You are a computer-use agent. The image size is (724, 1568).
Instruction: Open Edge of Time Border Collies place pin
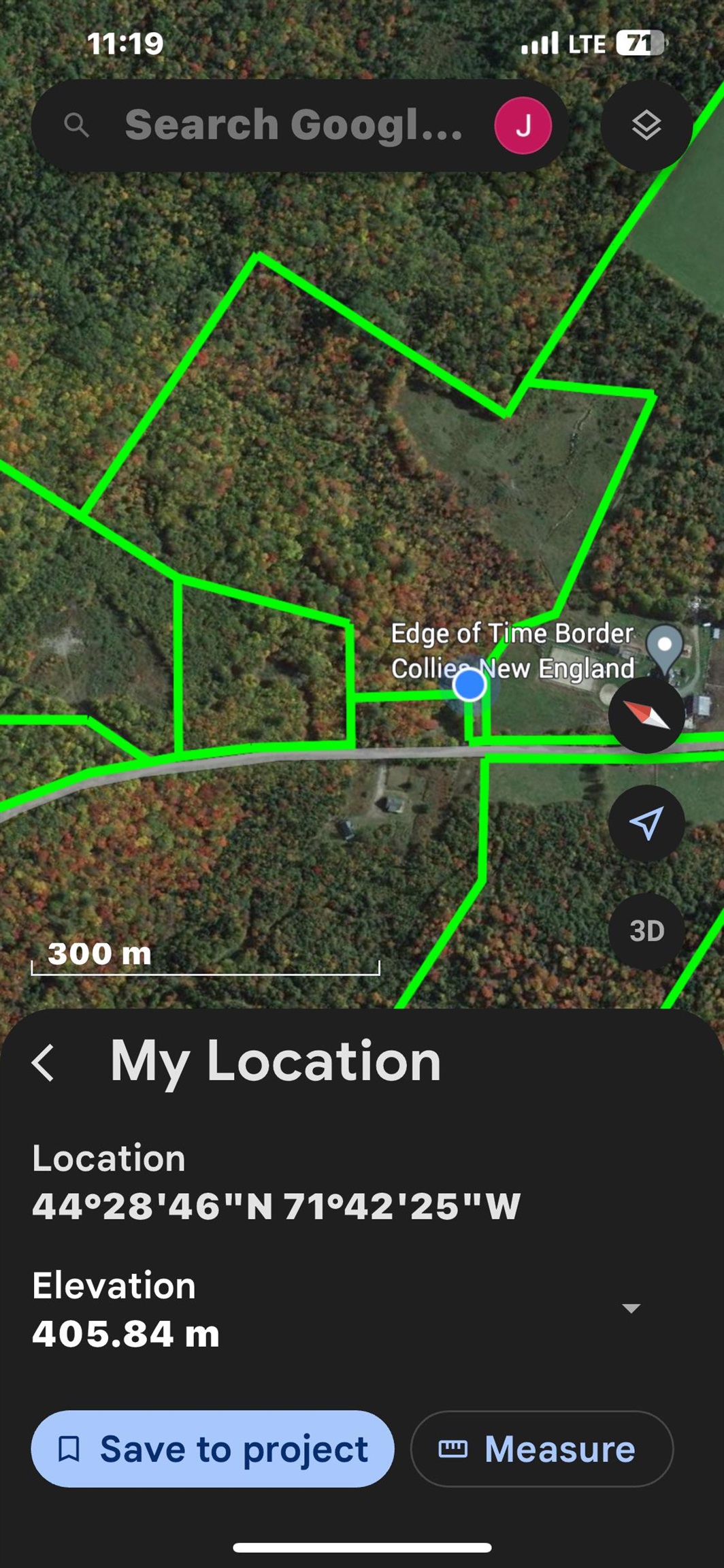pos(664,647)
